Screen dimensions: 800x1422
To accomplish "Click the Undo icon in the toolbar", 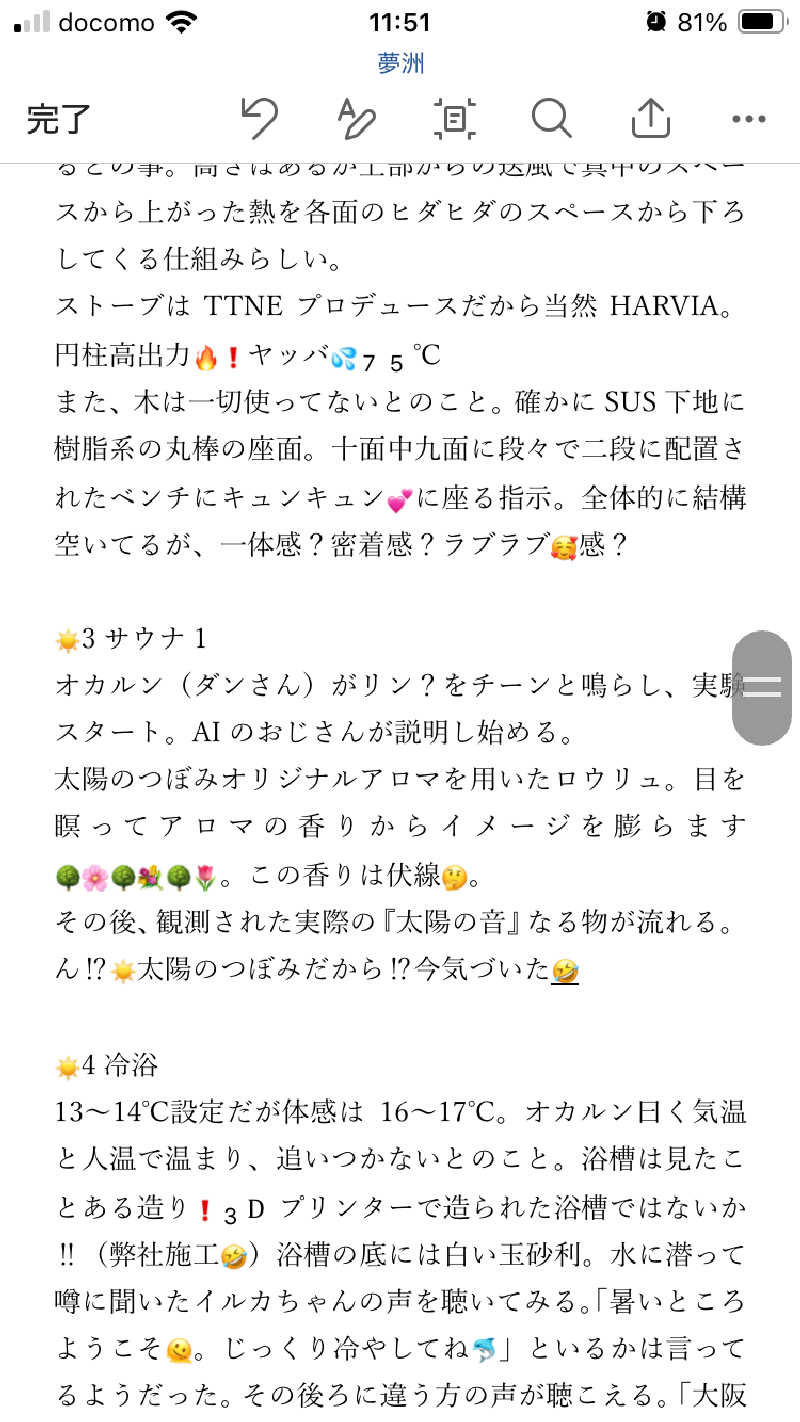I will pyautogui.click(x=260, y=117).
